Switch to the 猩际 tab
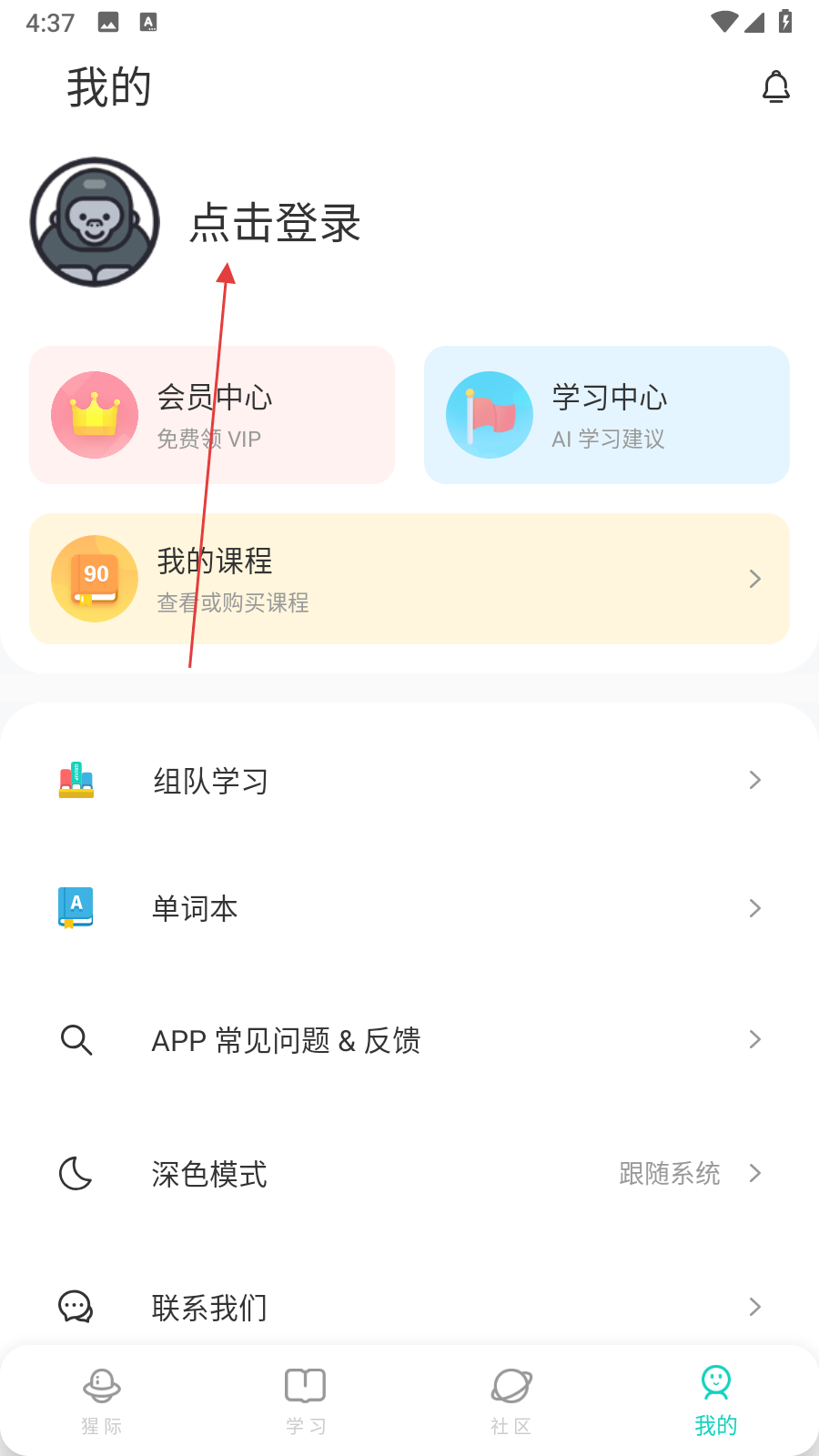Image resolution: width=819 pixels, height=1456 pixels. (x=102, y=1401)
